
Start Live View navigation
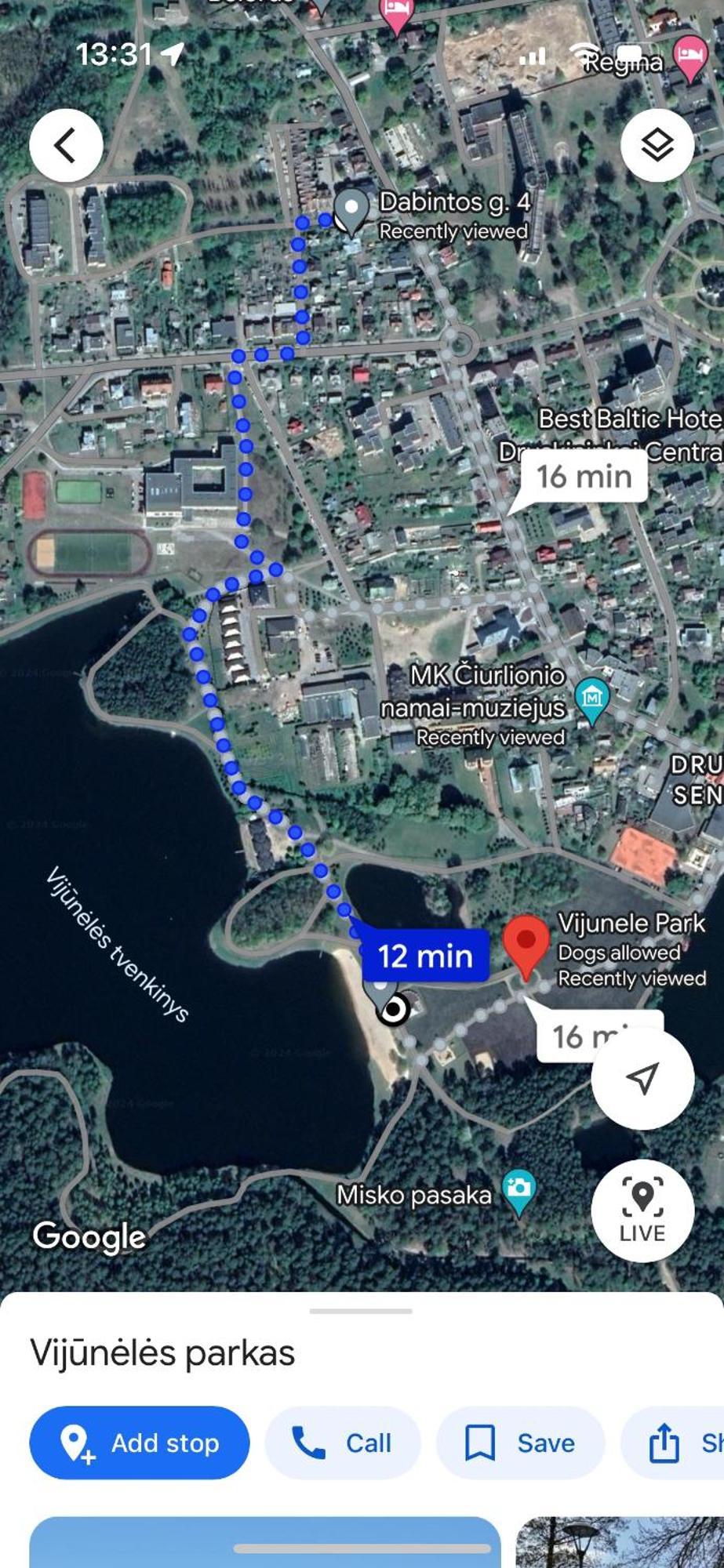(642, 1210)
